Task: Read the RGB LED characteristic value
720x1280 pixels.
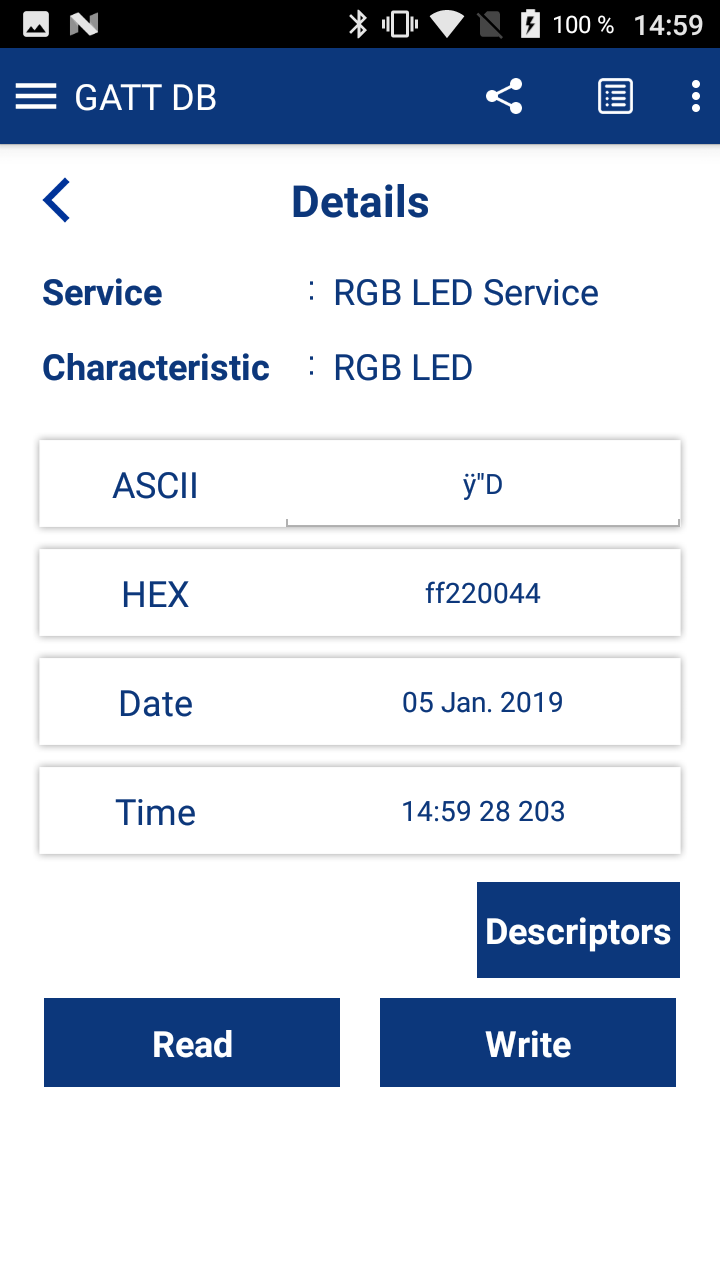Action: [x=191, y=1042]
